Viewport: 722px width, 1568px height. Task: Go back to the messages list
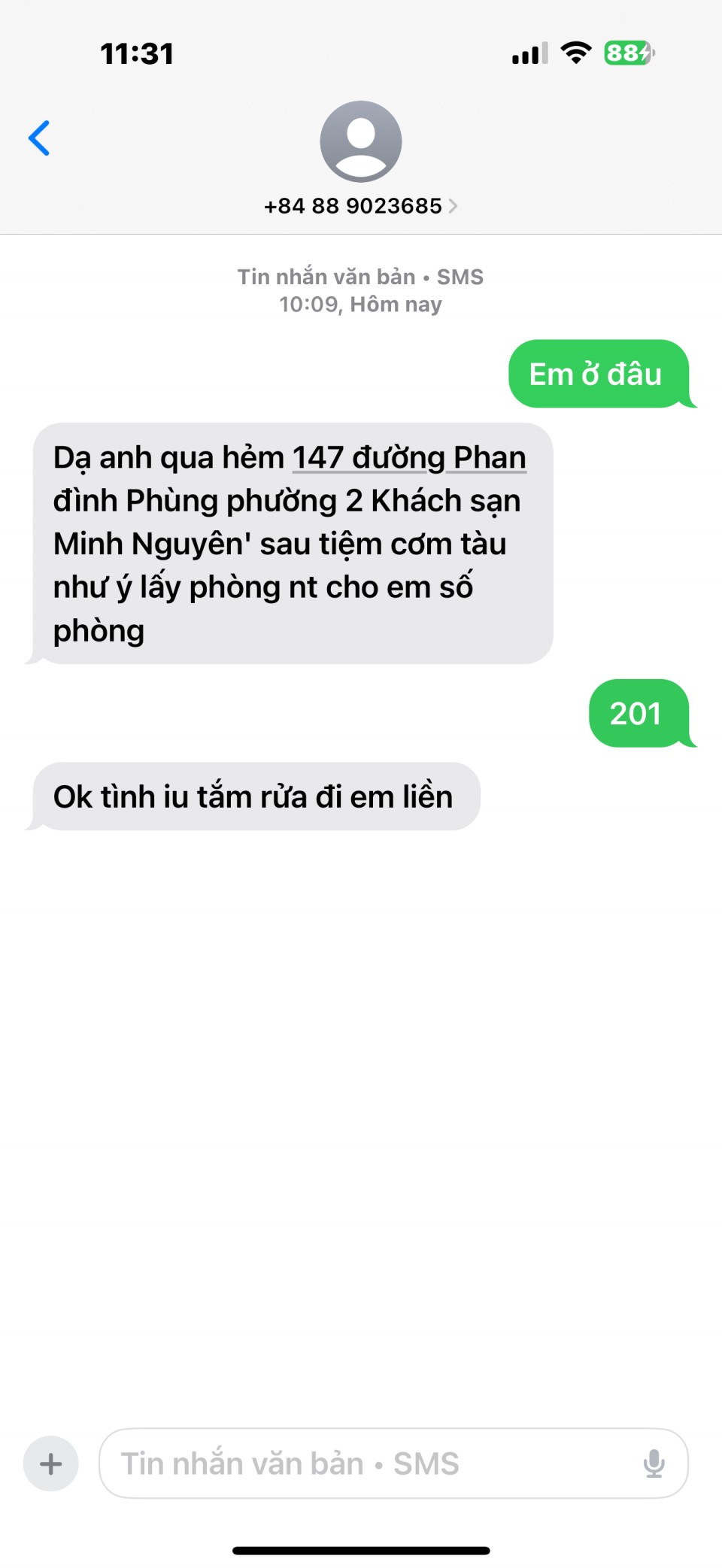pyautogui.click(x=39, y=138)
